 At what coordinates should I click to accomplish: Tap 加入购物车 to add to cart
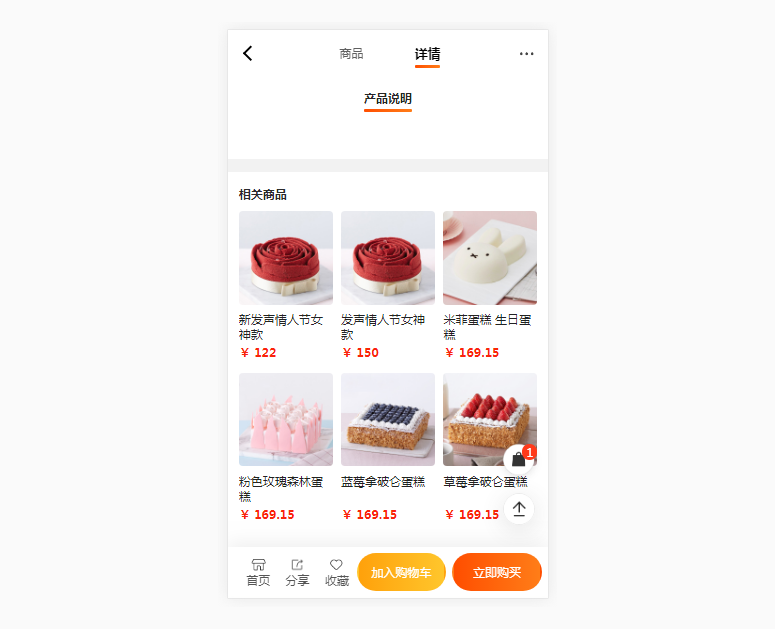[401, 572]
